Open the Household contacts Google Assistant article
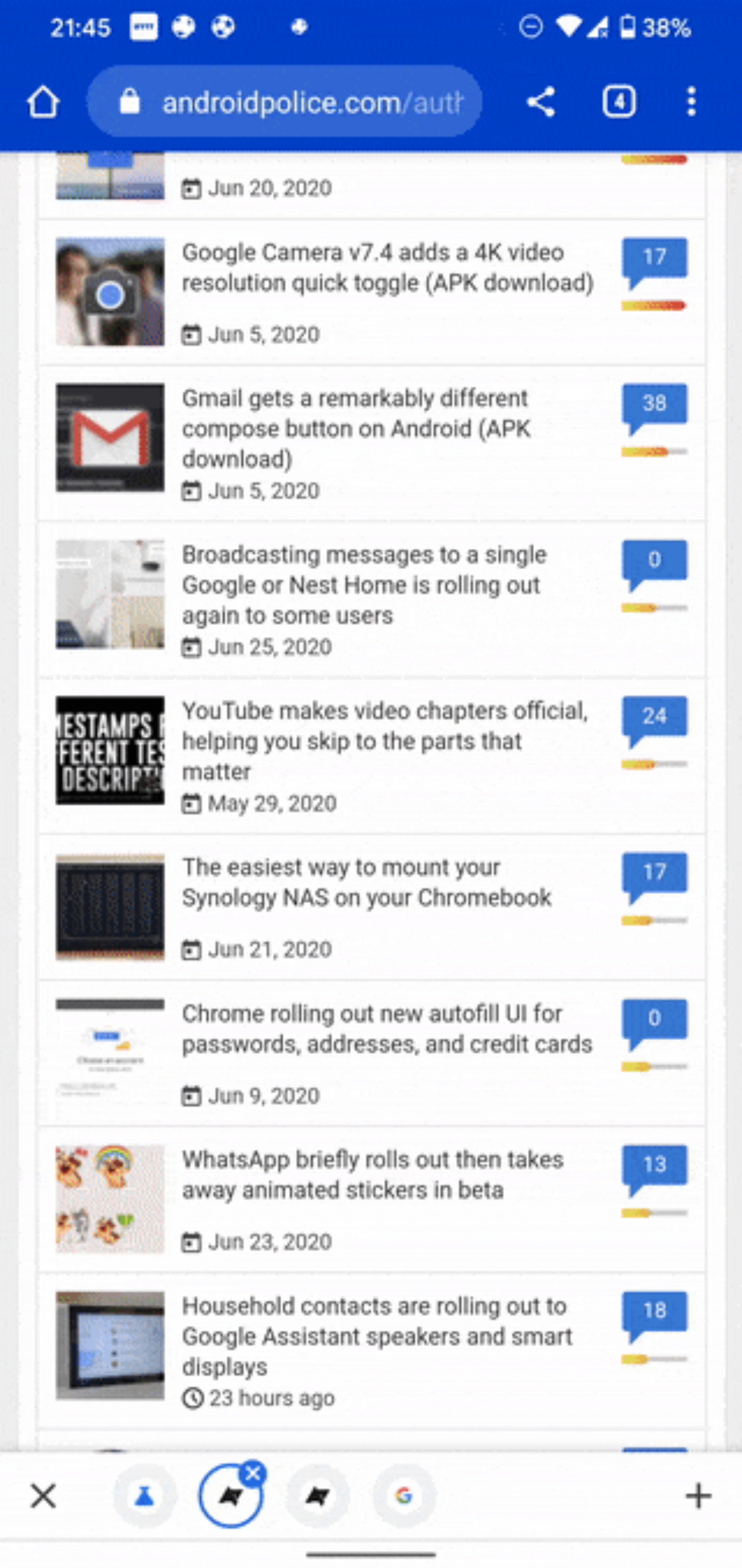 (x=377, y=1336)
